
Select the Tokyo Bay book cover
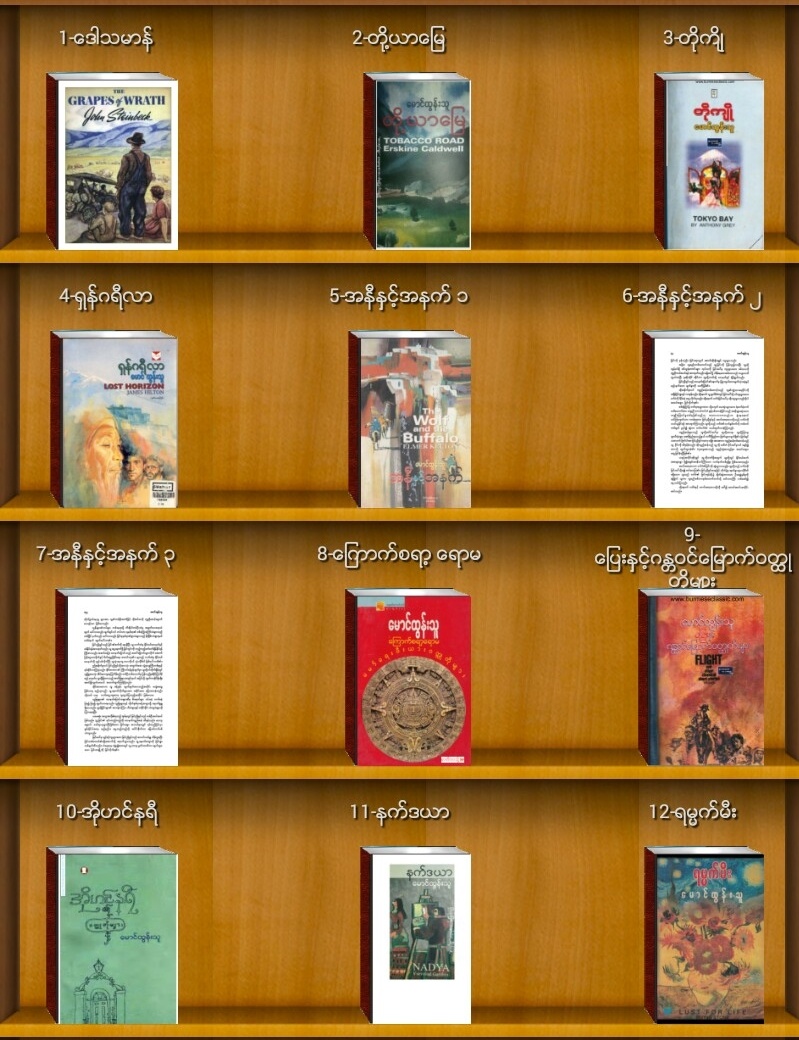pos(711,162)
